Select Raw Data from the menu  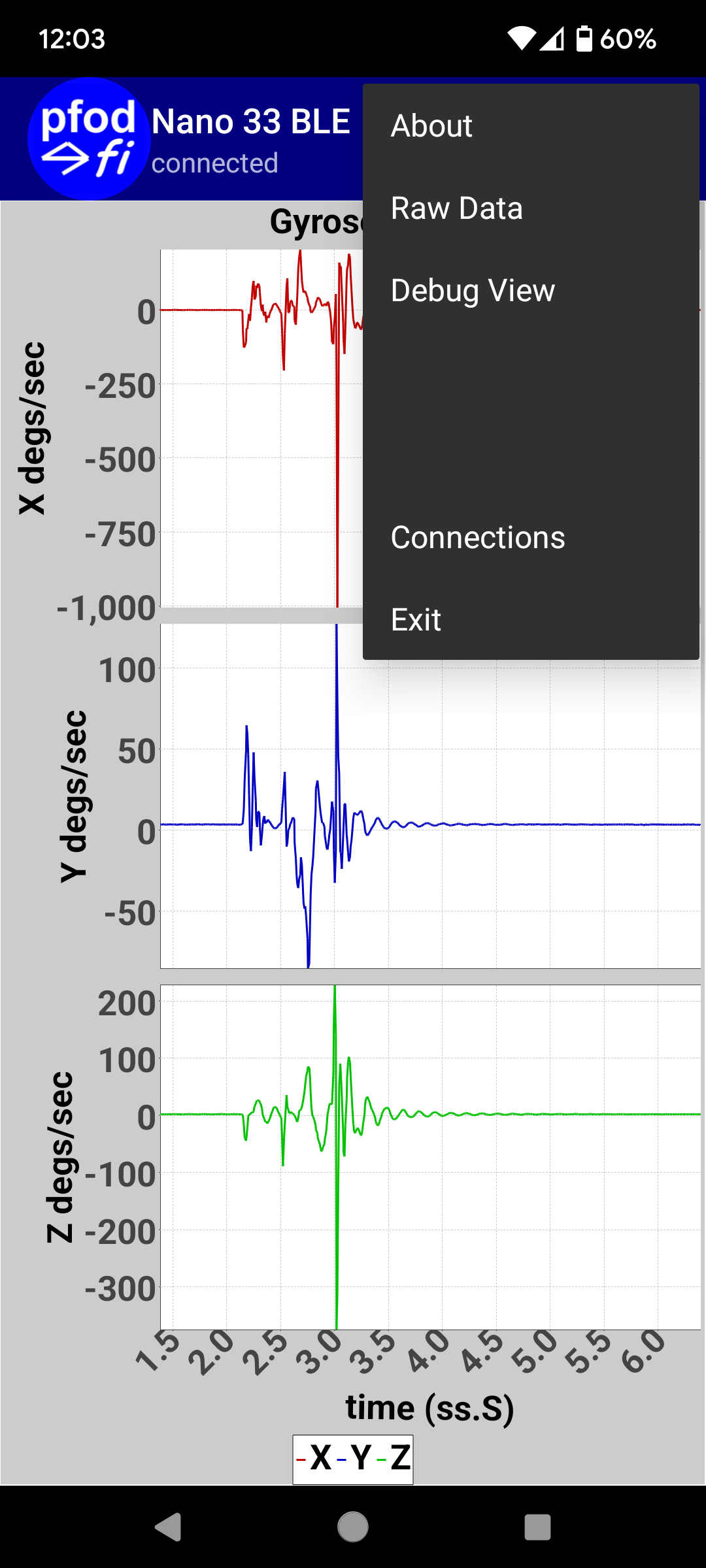click(x=531, y=208)
